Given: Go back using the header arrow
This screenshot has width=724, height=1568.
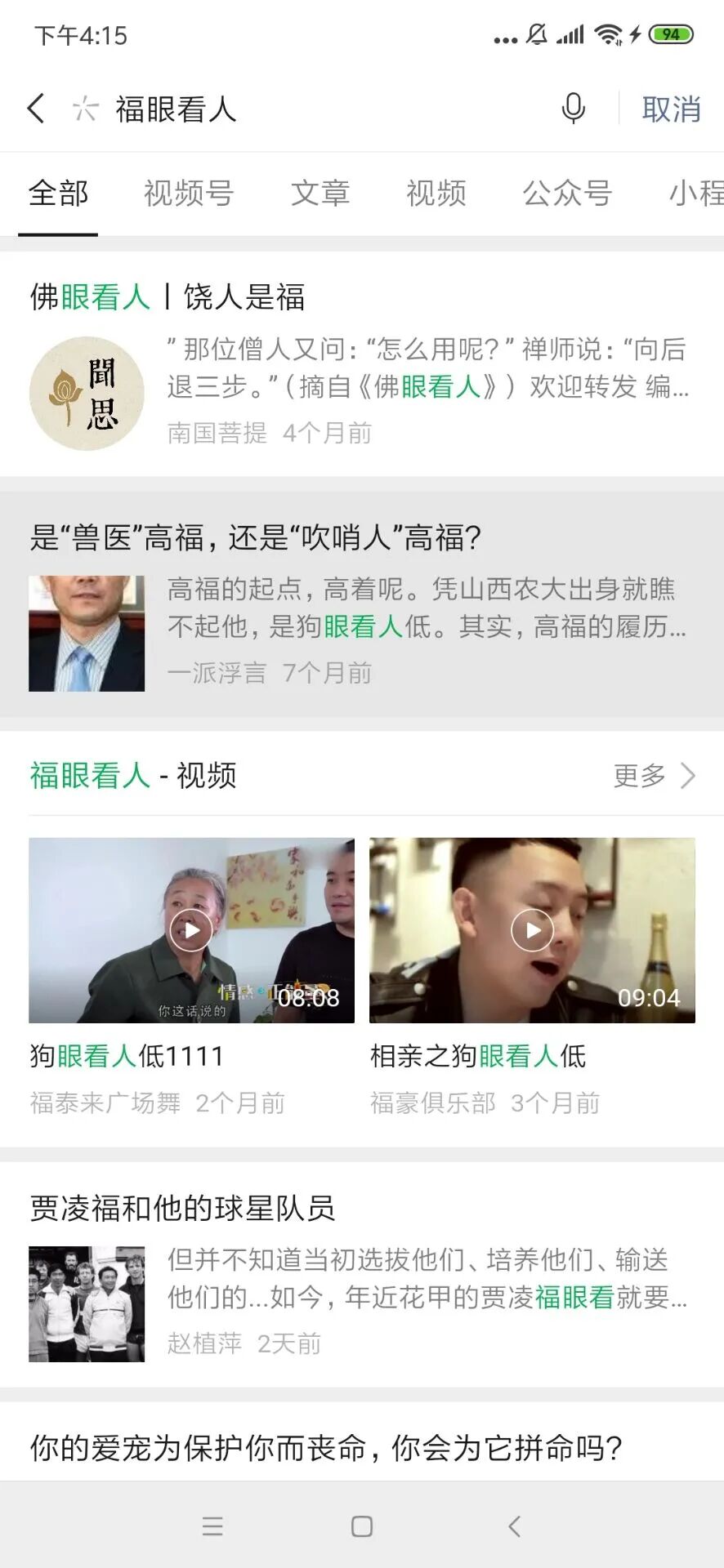Looking at the screenshot, I should 36,109.
